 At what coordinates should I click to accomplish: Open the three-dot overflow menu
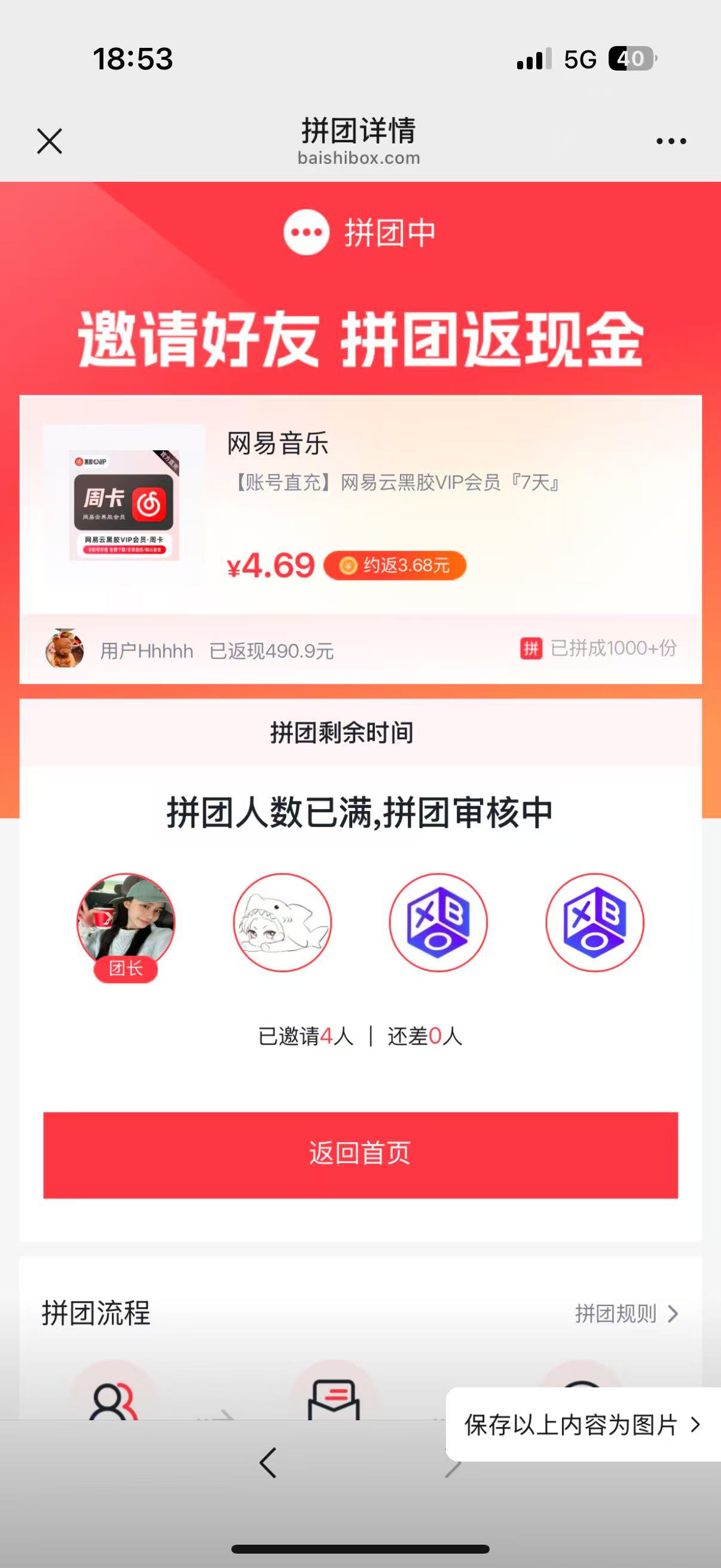point(671,141)
